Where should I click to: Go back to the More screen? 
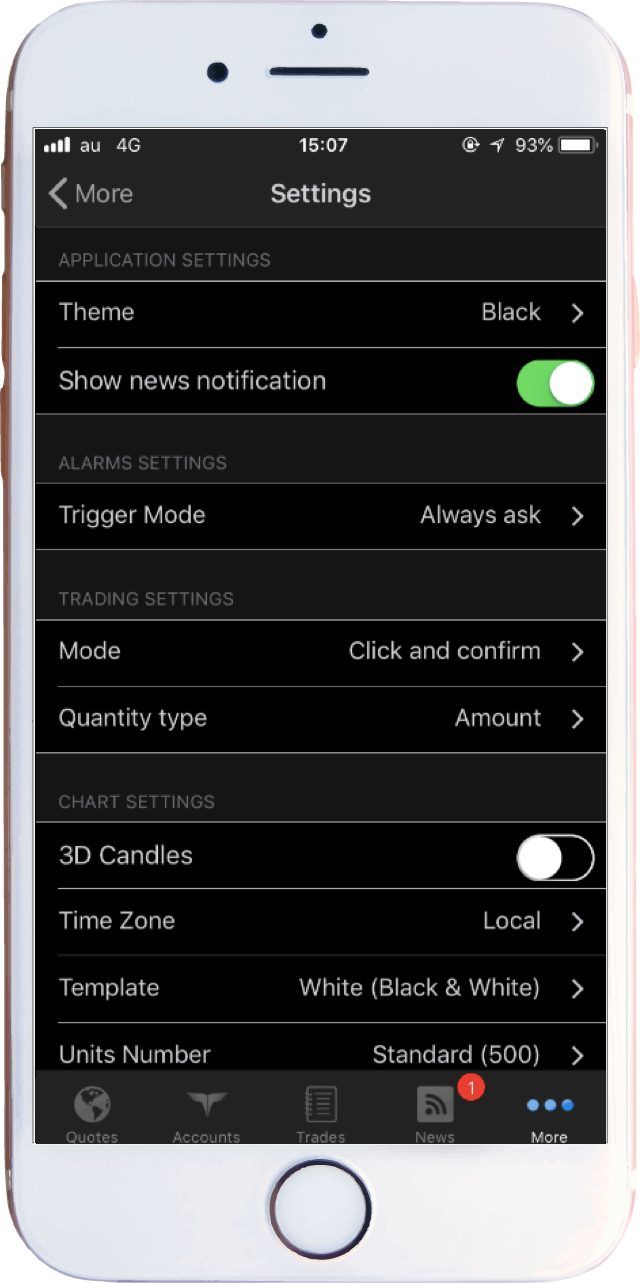coord(90,194)
